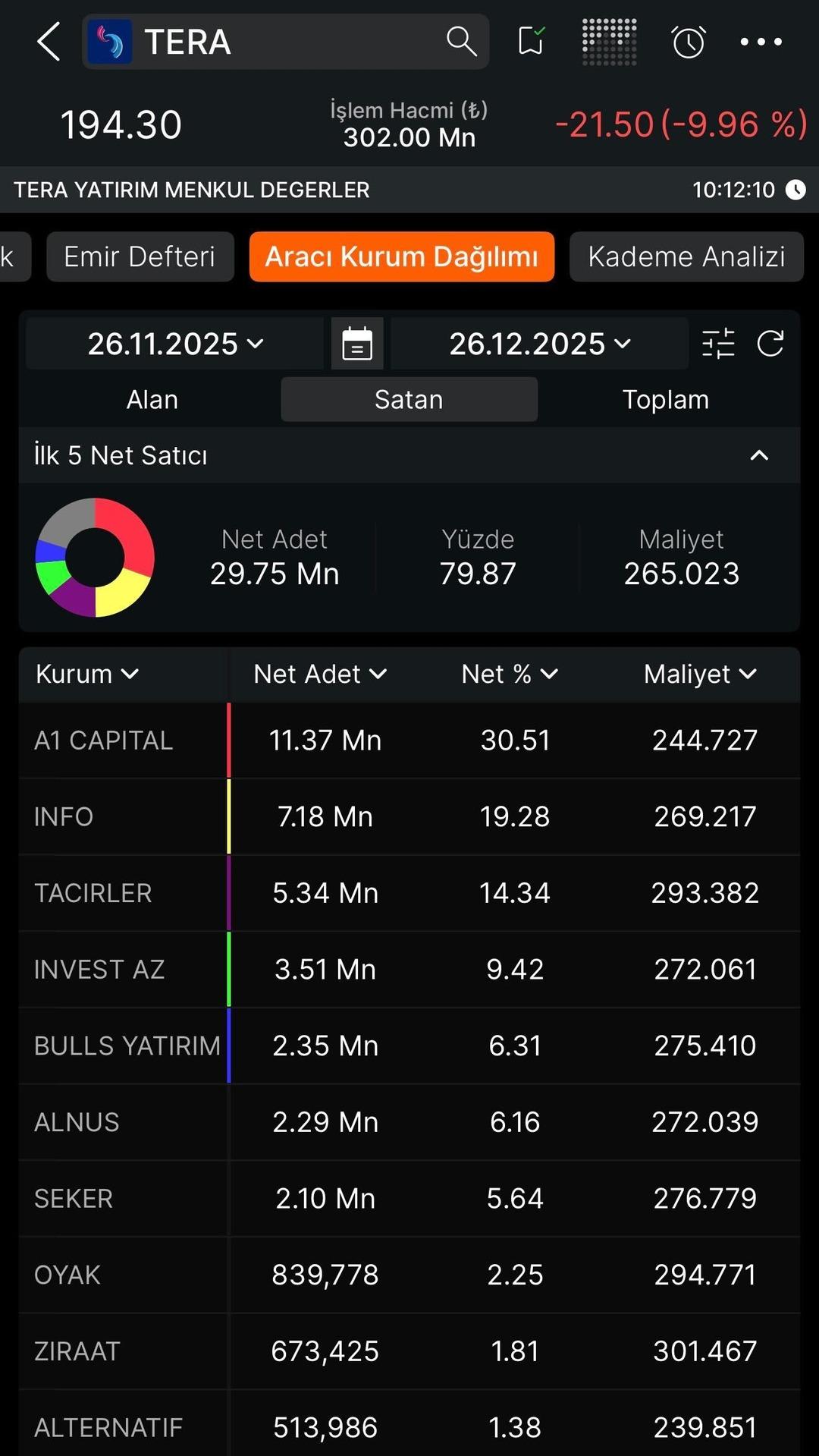Switch to the Kademe Analizi tab
The image size is (819, 1456).
click(686, 256)
